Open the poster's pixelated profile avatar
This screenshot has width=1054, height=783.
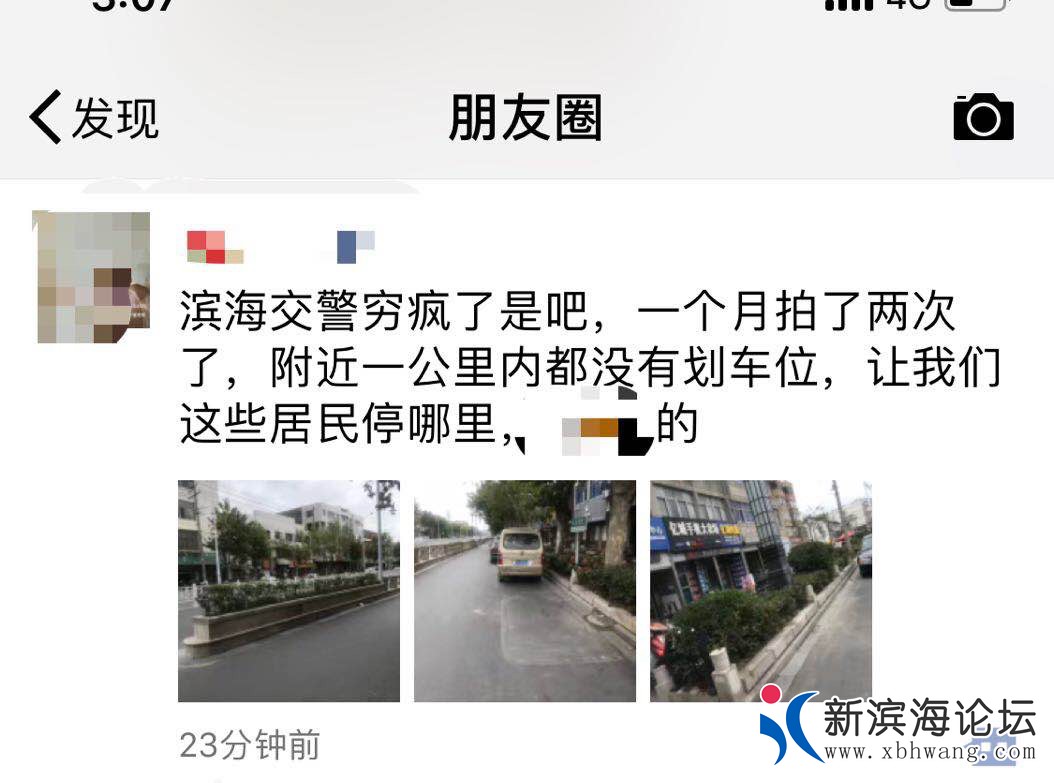click(x=92, y=277)
